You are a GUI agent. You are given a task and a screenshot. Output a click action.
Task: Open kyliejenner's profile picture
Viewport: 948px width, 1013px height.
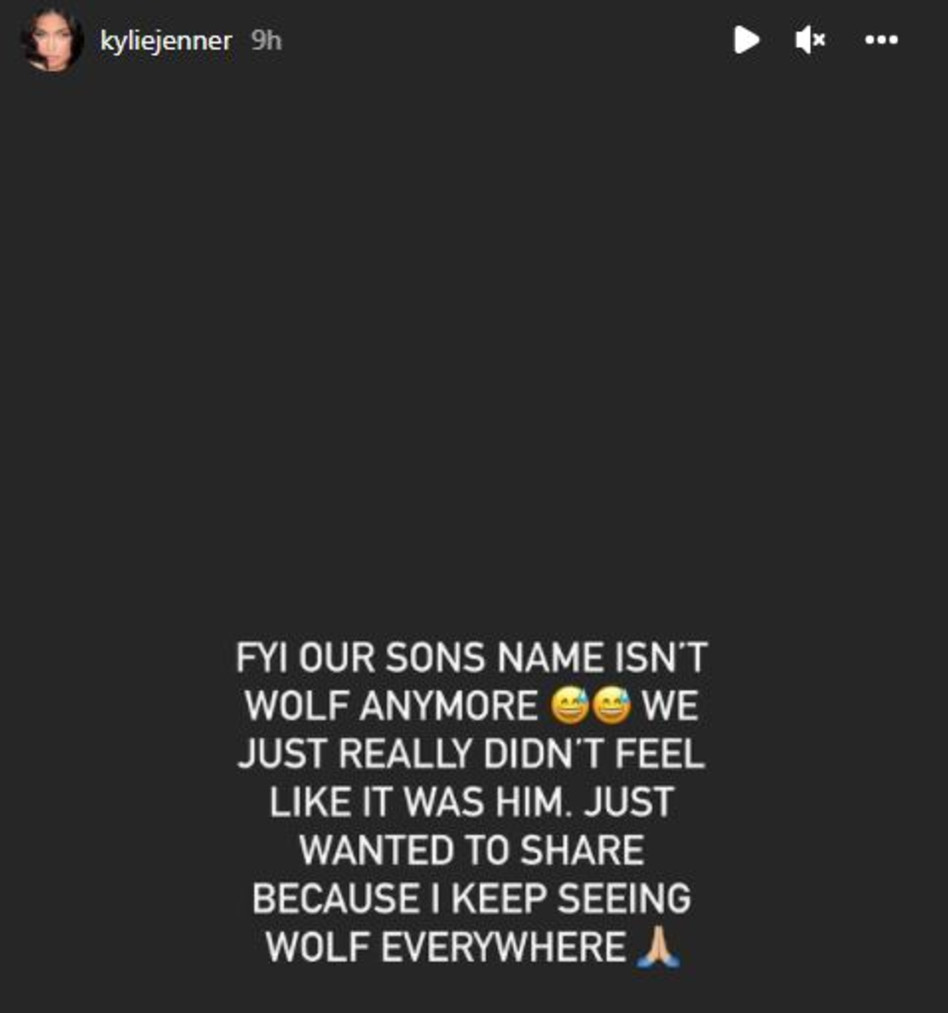52,42
